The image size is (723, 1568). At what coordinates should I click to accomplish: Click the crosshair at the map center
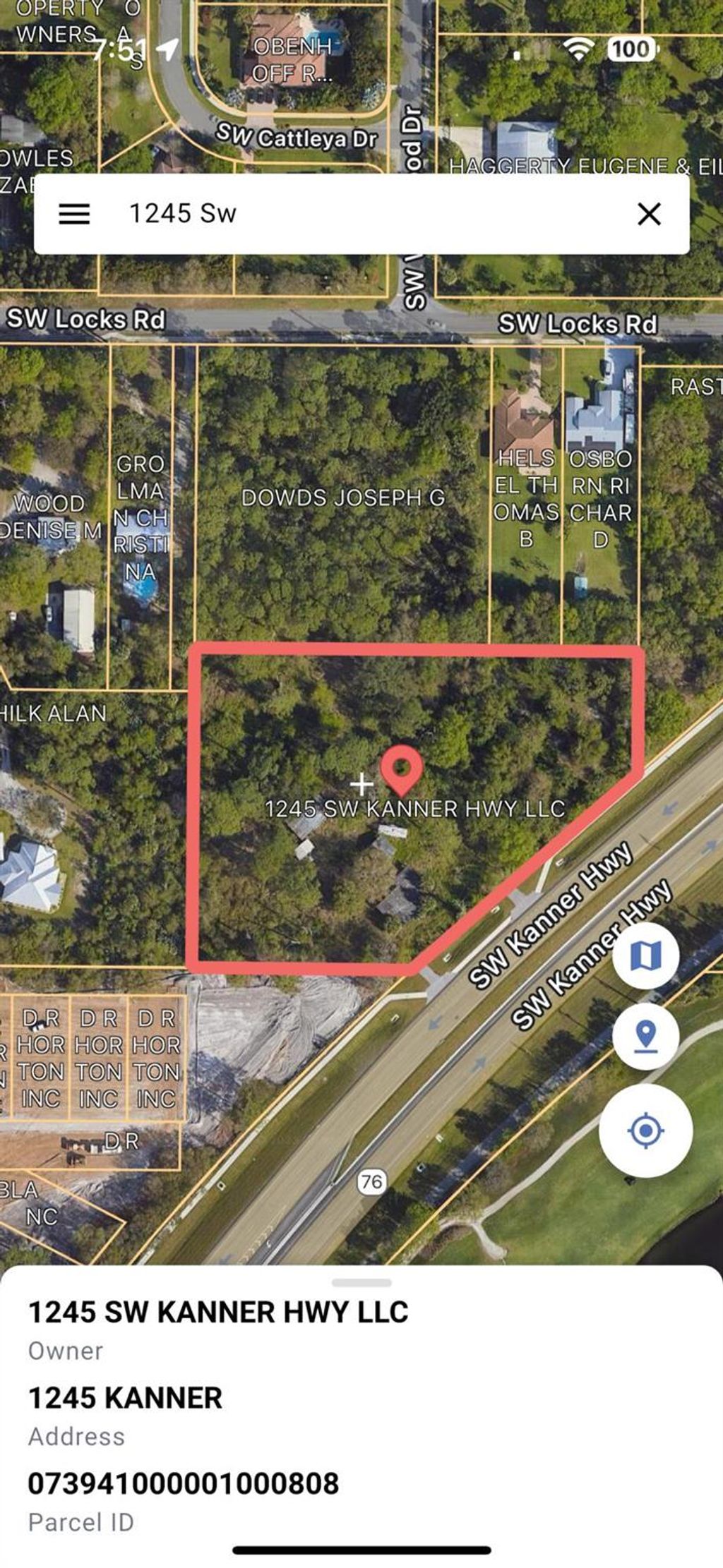click(361, 784)
